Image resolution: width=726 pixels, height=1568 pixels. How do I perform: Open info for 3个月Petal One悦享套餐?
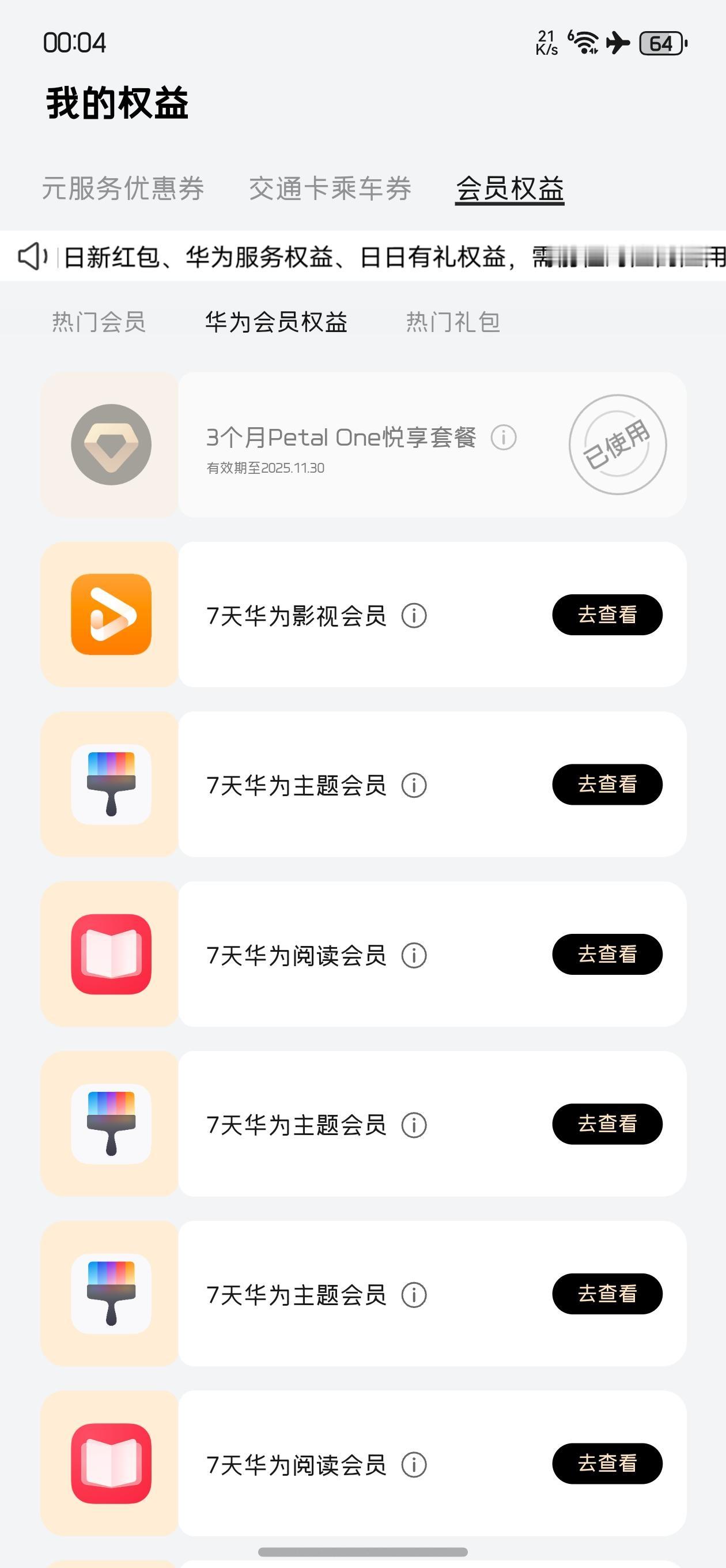[504, 437]
